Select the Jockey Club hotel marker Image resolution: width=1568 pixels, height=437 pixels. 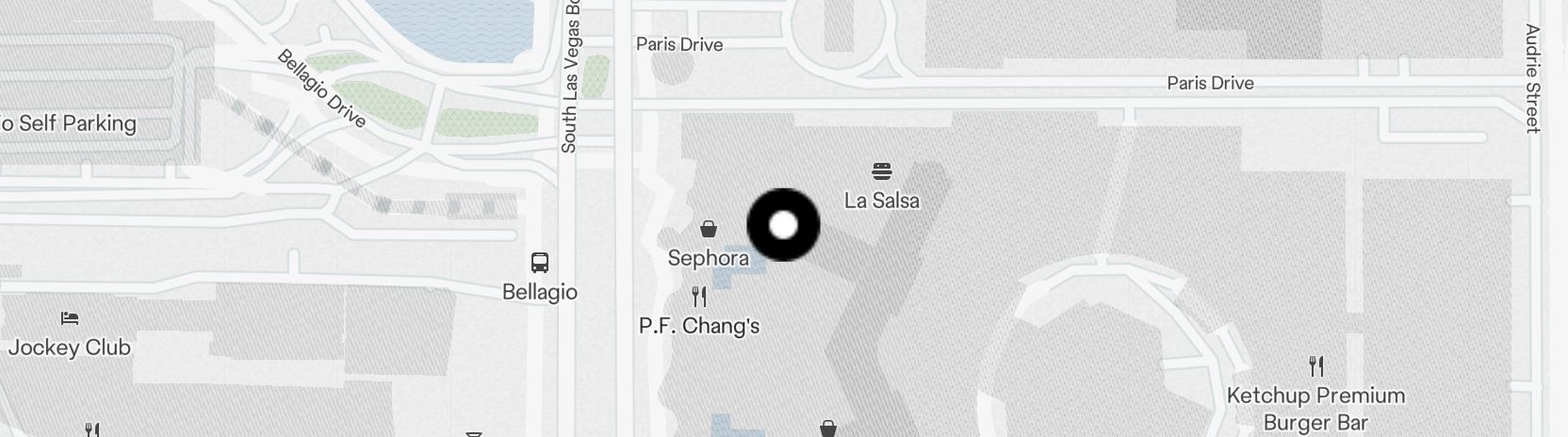tap(70, 319)
